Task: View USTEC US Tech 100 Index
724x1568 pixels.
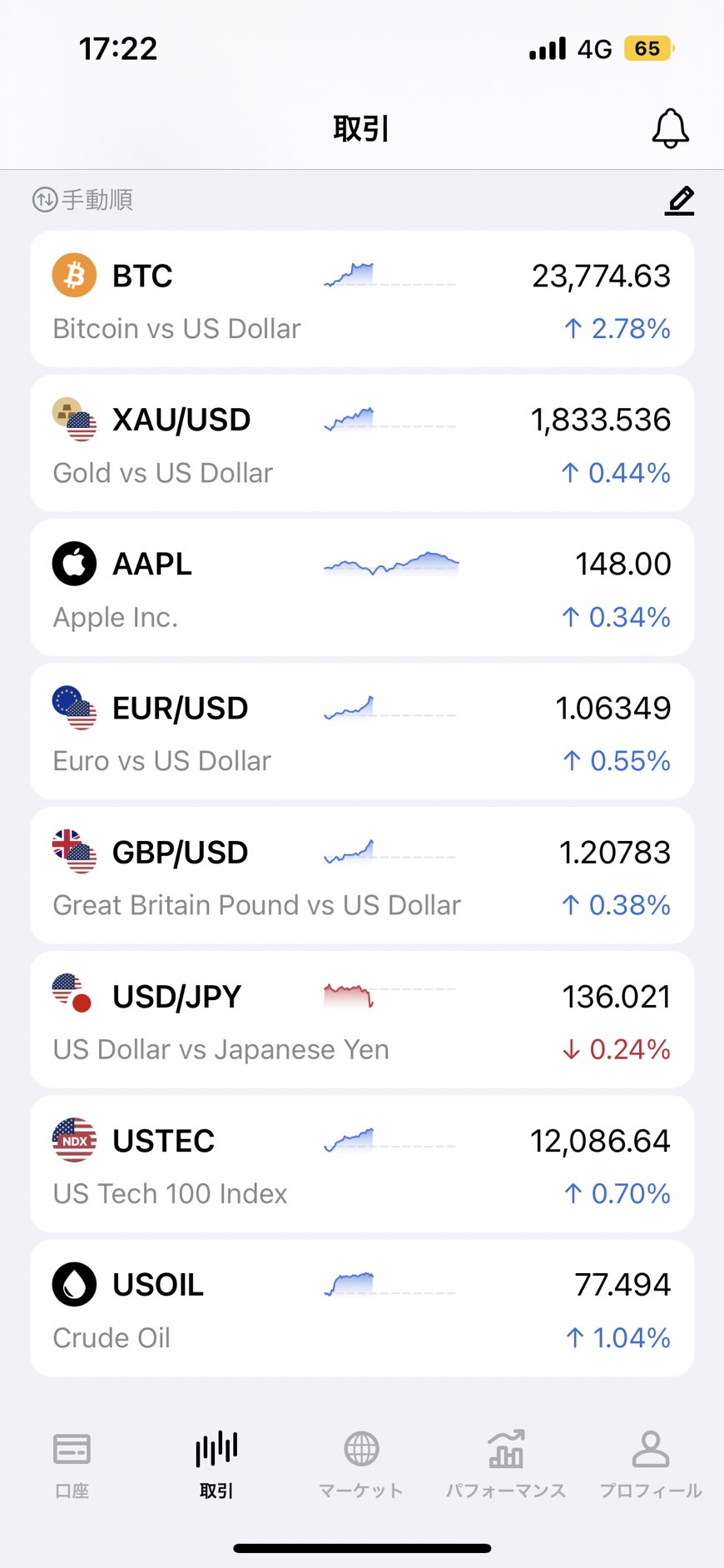Action: [x=362, y=1163]
